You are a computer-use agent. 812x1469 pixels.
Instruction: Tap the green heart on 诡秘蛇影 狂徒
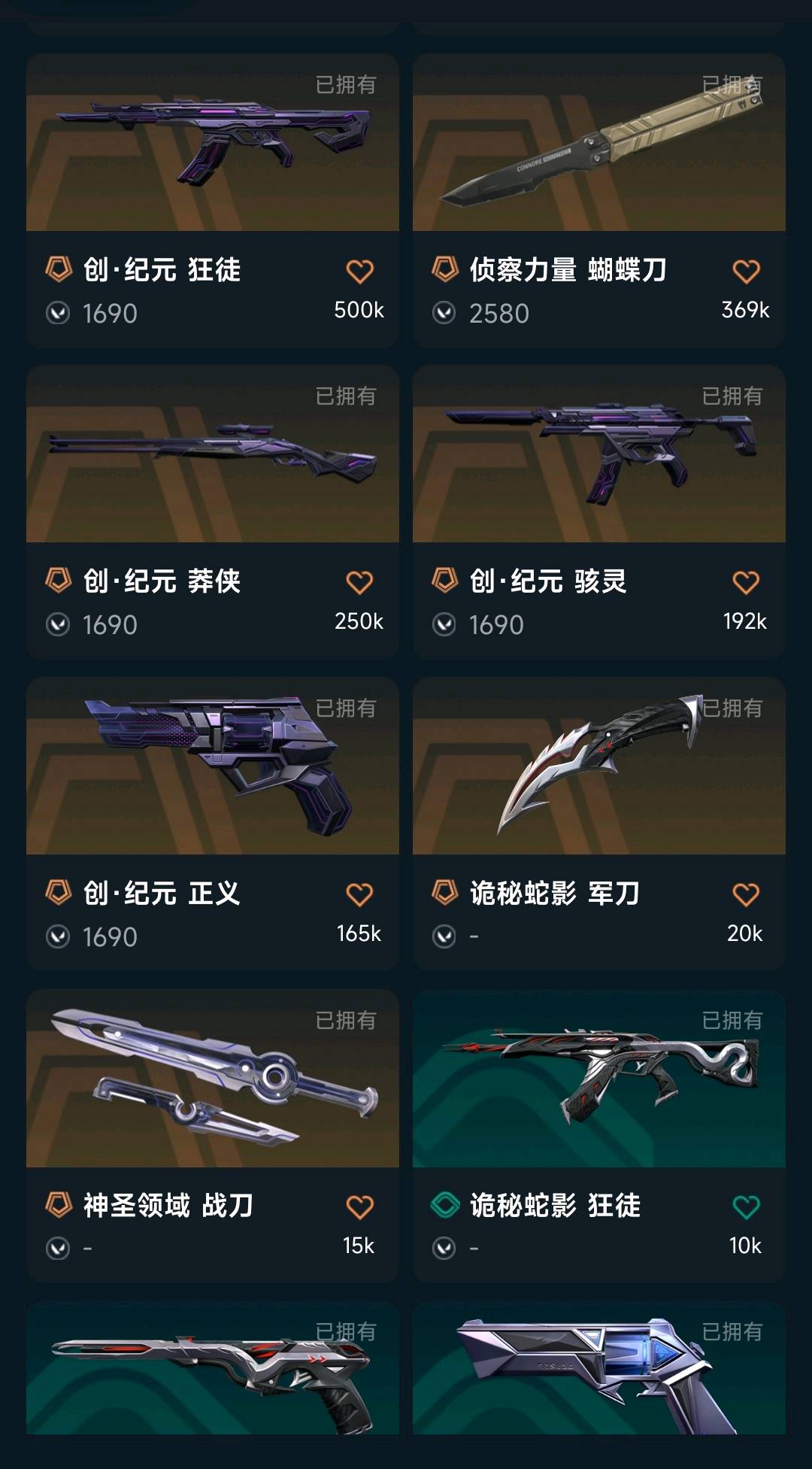pyautogui.click(x=746, y=1207)
